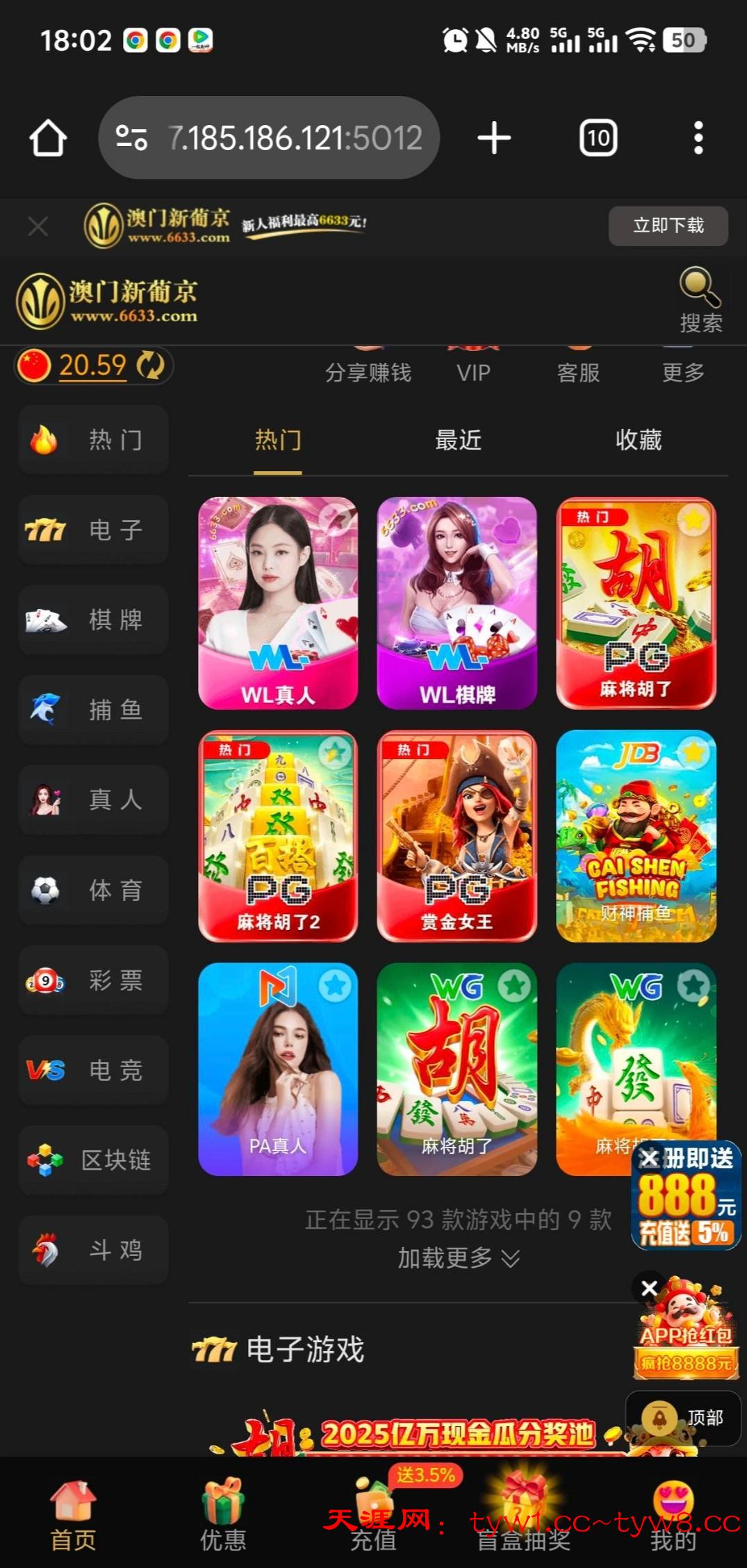This screenshot has width=747, height=1568.
Task: Open the 财神捕鱼 game tile
Action: coord(636,836)
